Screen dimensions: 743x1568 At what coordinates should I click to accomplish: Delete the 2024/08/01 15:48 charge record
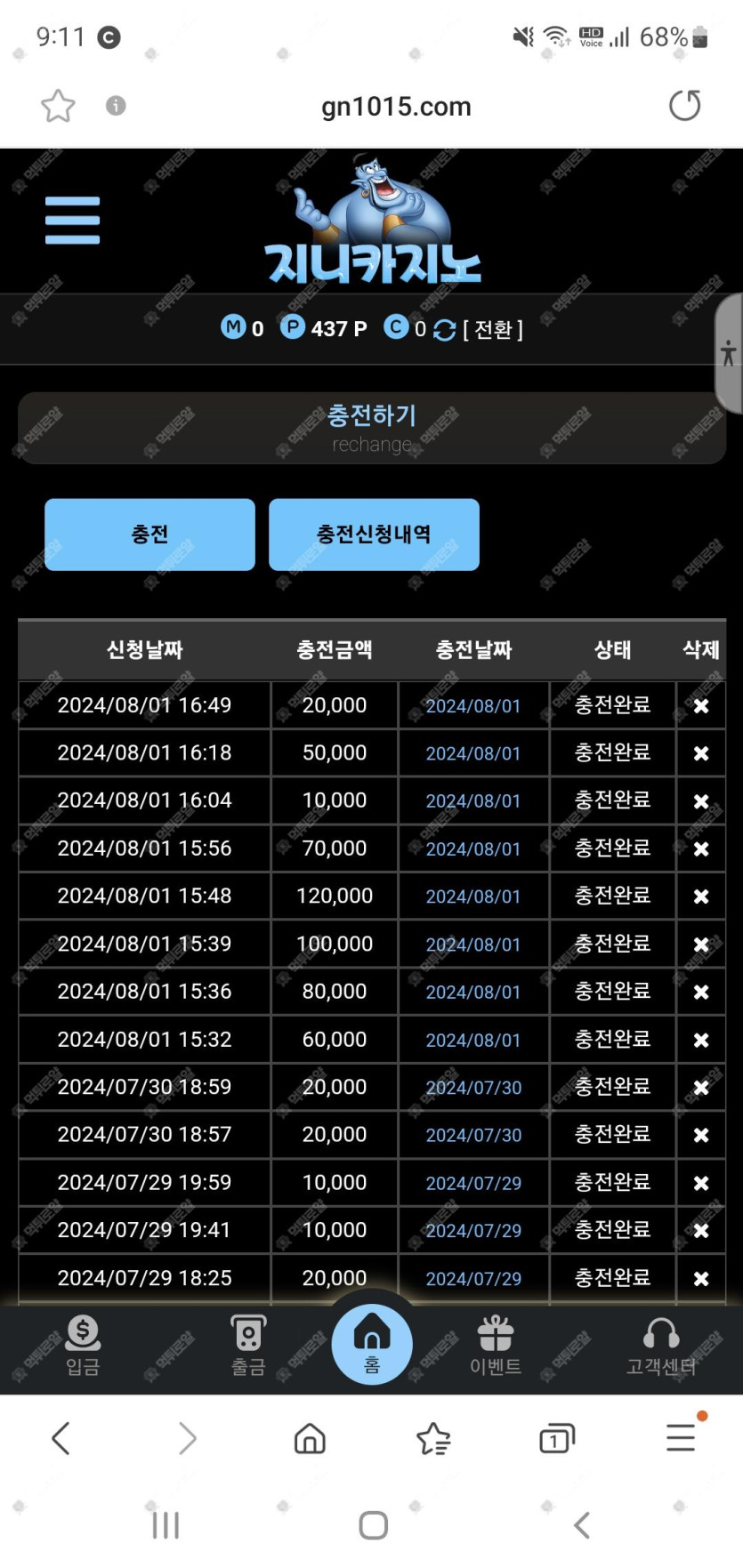(701, 897)
